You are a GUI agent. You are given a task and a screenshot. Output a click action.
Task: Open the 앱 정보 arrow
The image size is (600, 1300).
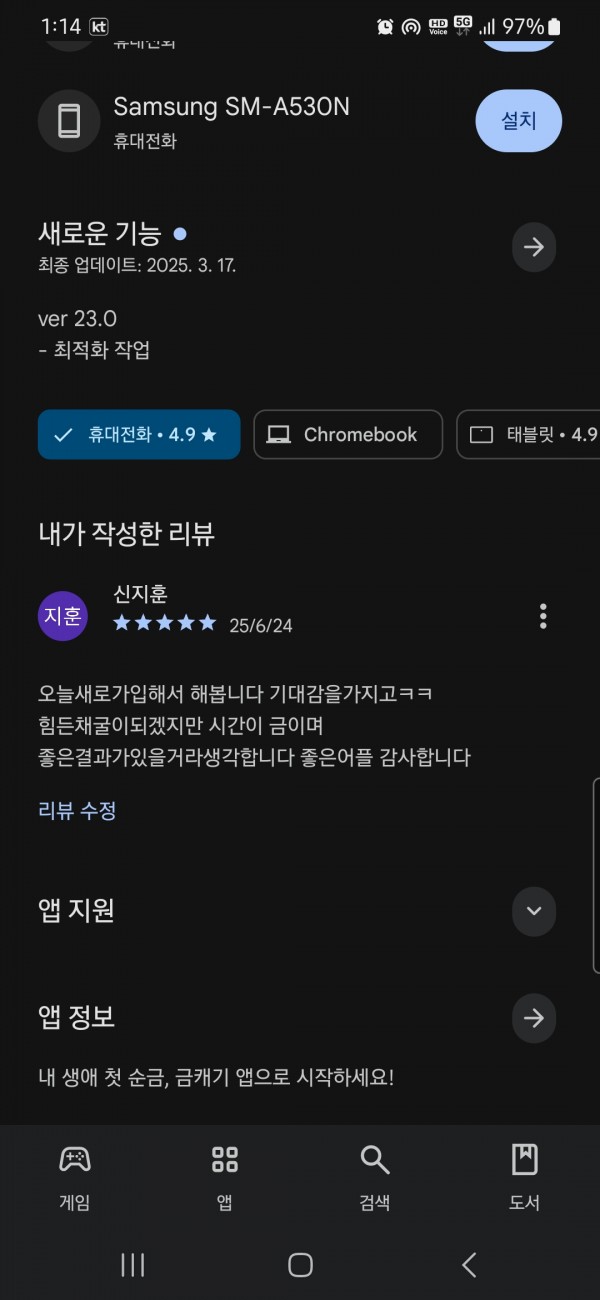click(x=534, y=1018)
